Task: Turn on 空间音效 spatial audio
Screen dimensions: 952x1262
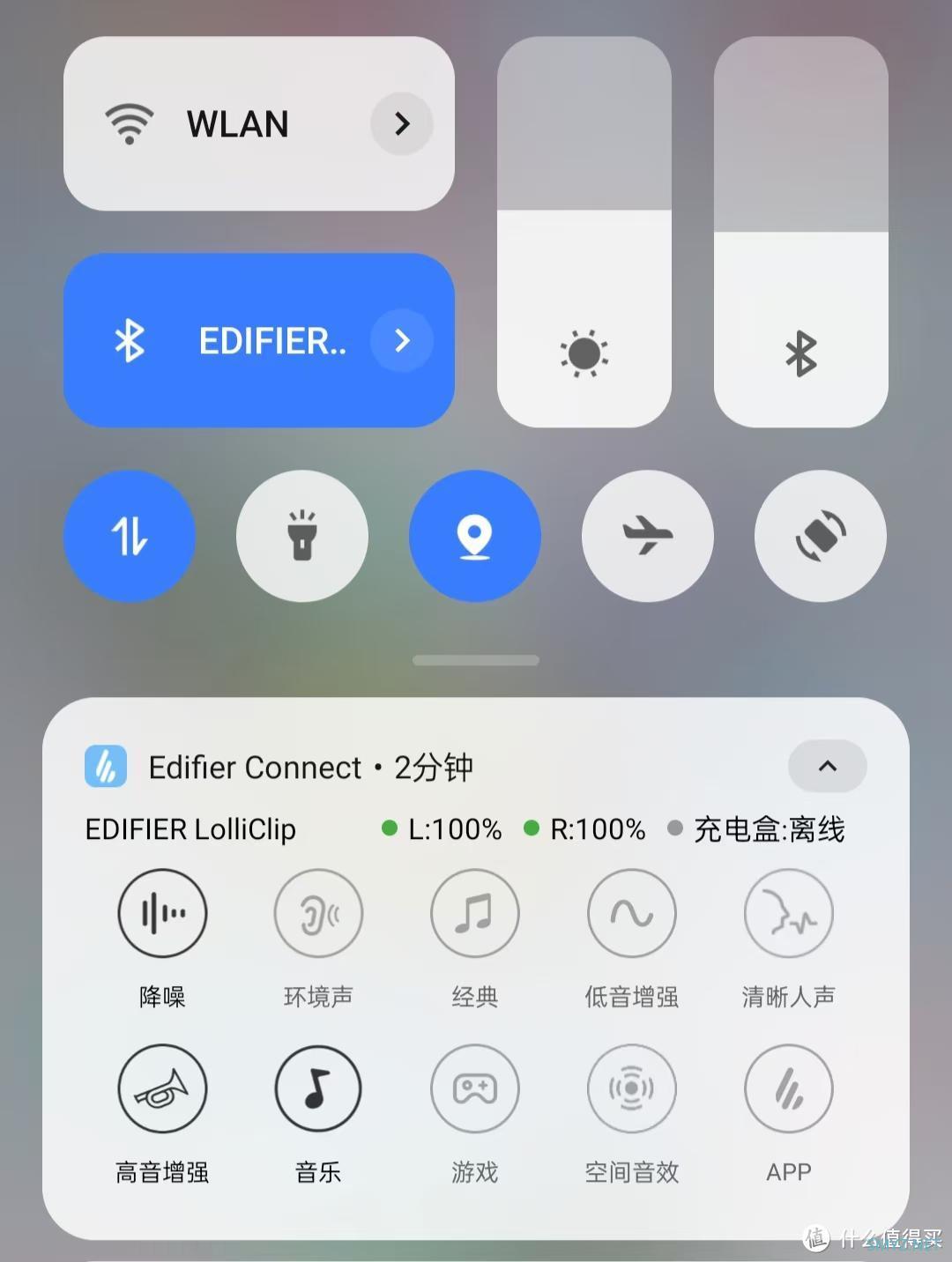Action: (632, 1089)
